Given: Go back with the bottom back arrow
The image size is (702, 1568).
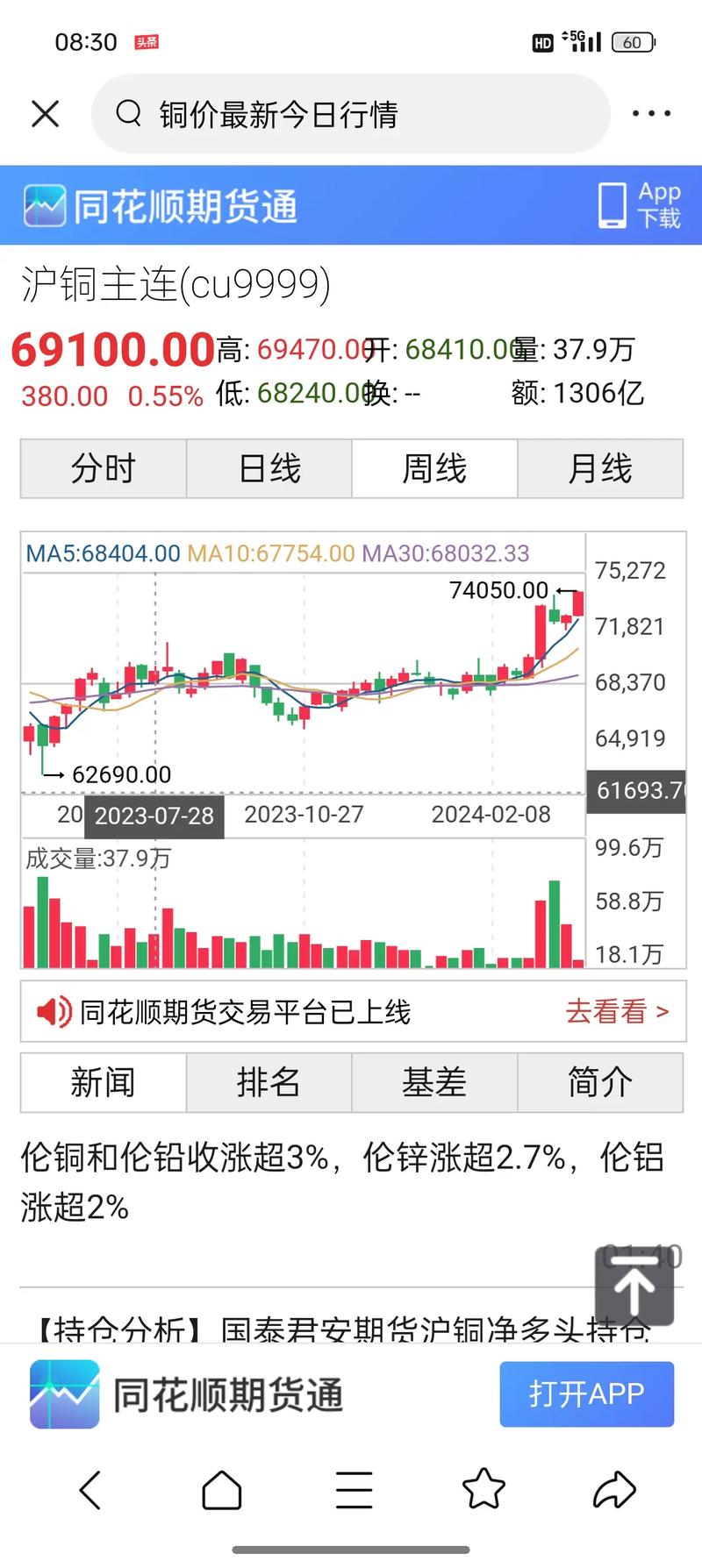Looking at the screenshot, I should click(90, 1490).
